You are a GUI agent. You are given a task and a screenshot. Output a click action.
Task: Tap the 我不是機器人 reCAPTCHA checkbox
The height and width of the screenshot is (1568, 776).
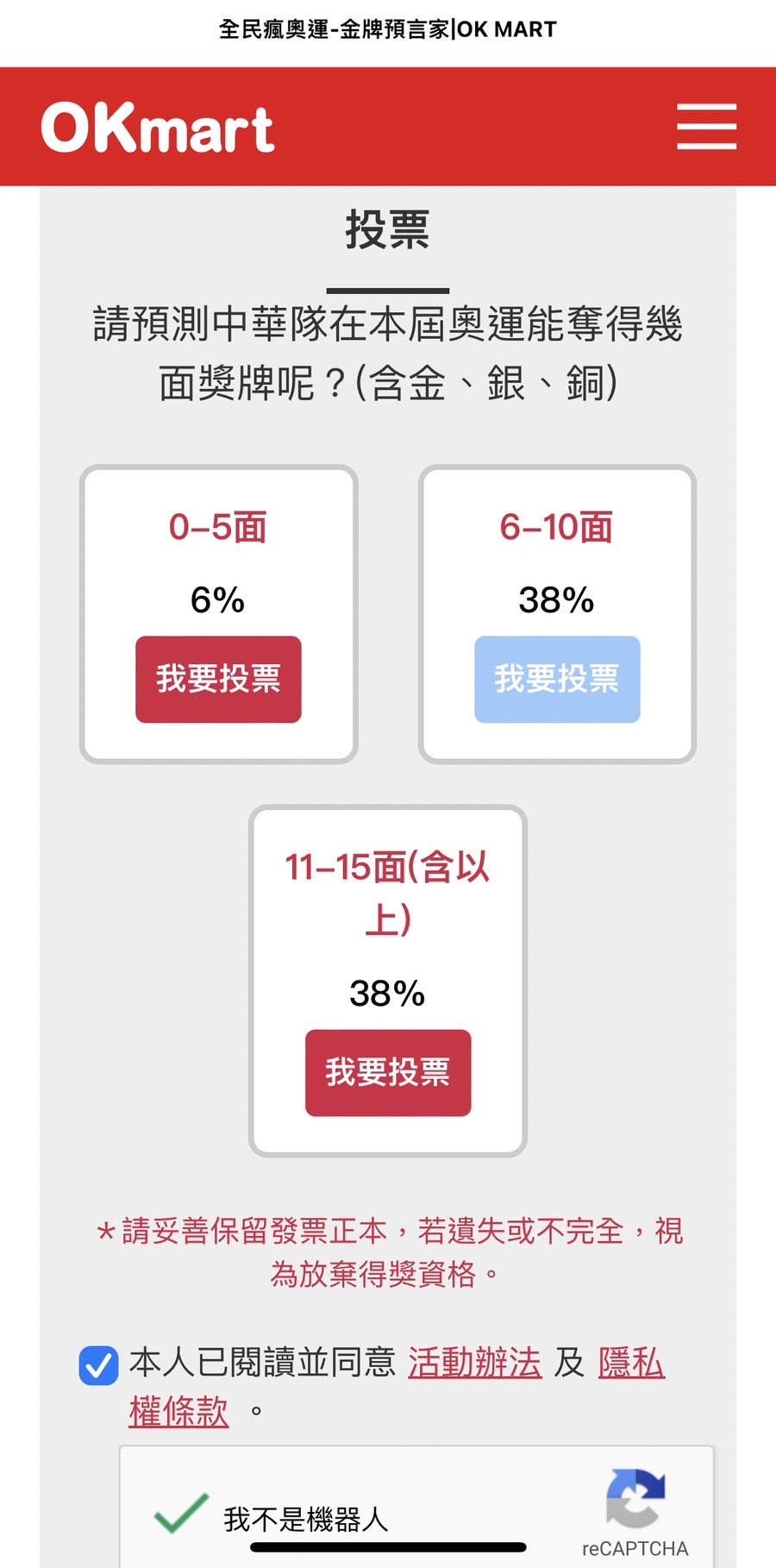click(181, 1513)
